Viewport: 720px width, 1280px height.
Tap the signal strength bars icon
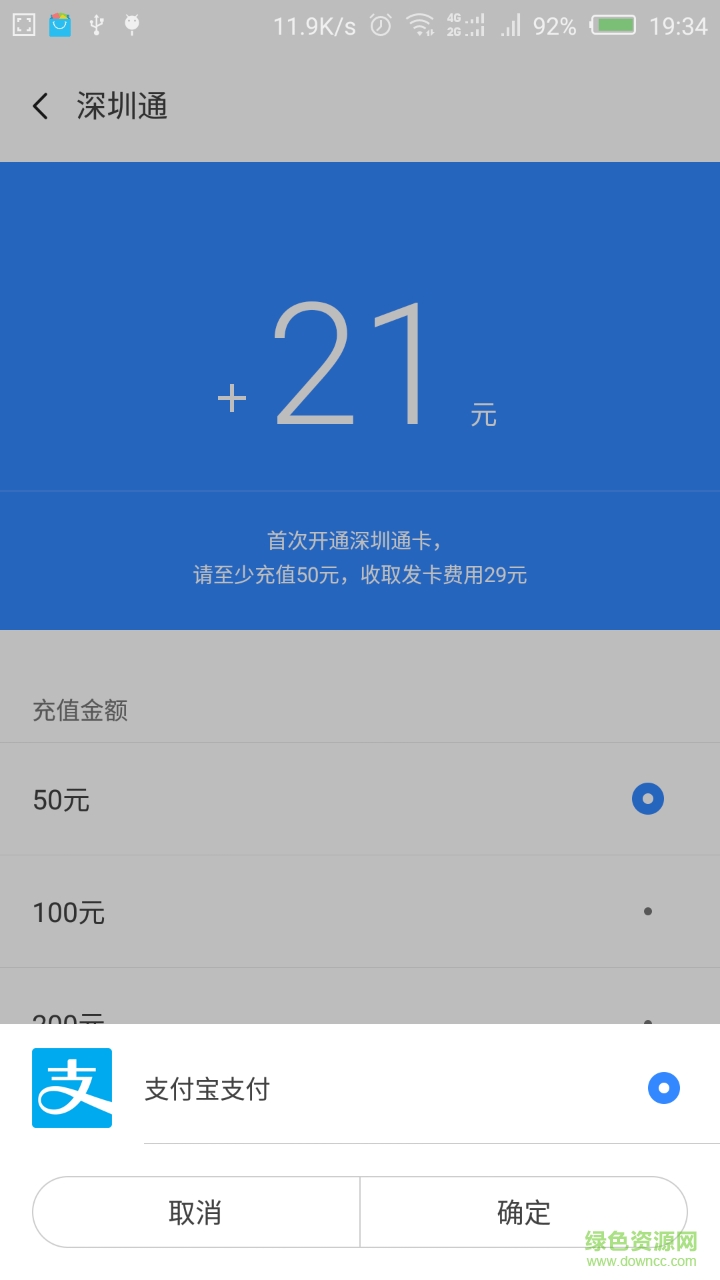(509, 27)
